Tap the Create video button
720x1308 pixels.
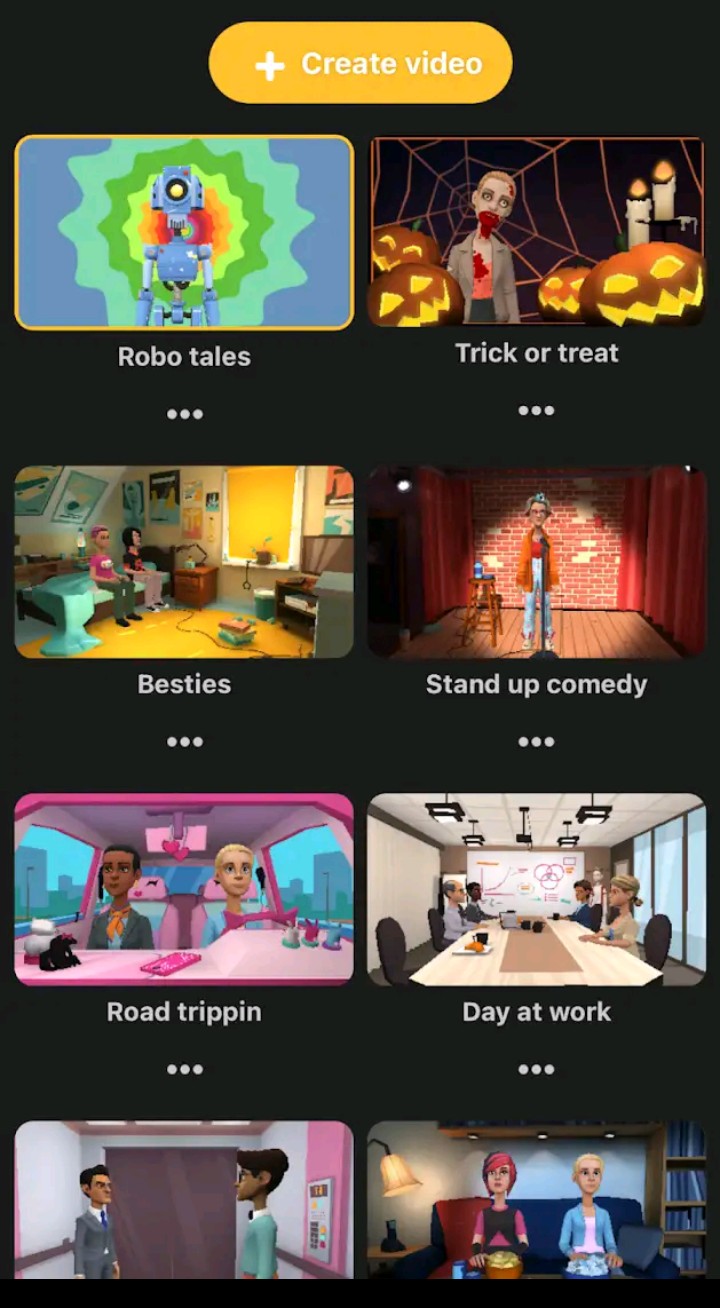tap(360, 63)
